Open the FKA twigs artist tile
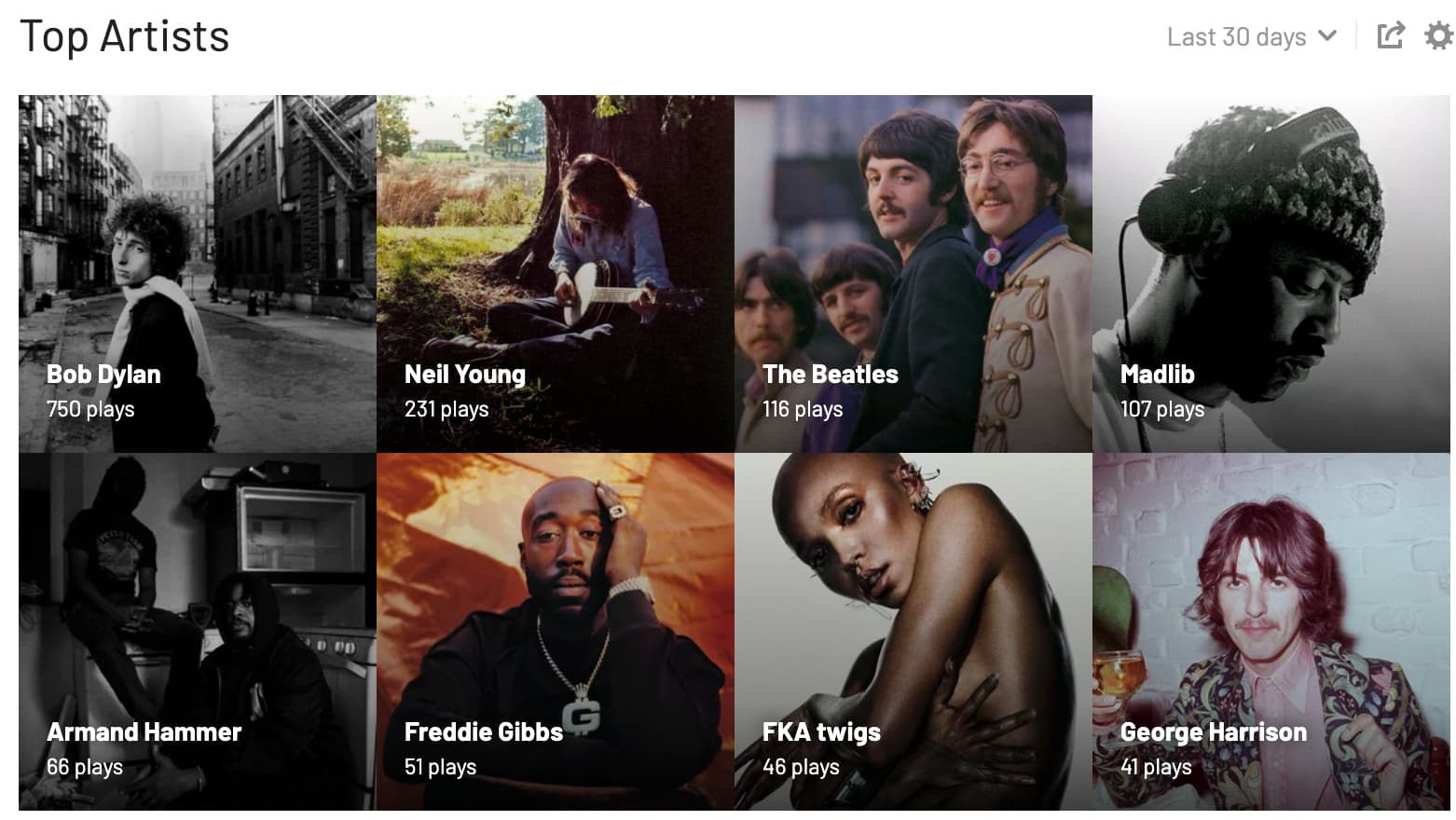1456x820 pixels. (x=913, y=631)
